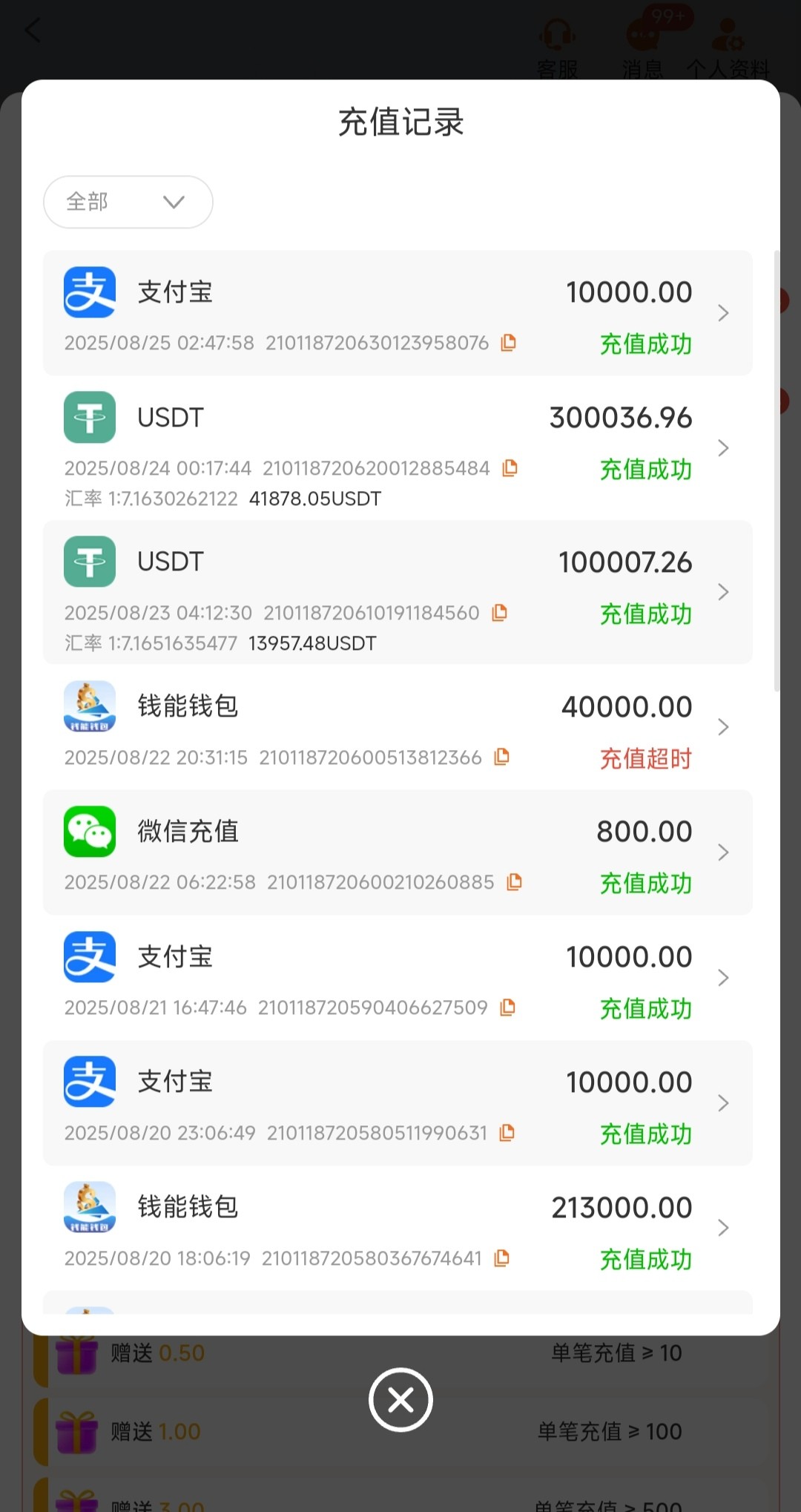Copy order number 2101187206005138123​66
The width and height of the screenshot is (801, 1512).
pyautogui.click(x=502, y=757)
